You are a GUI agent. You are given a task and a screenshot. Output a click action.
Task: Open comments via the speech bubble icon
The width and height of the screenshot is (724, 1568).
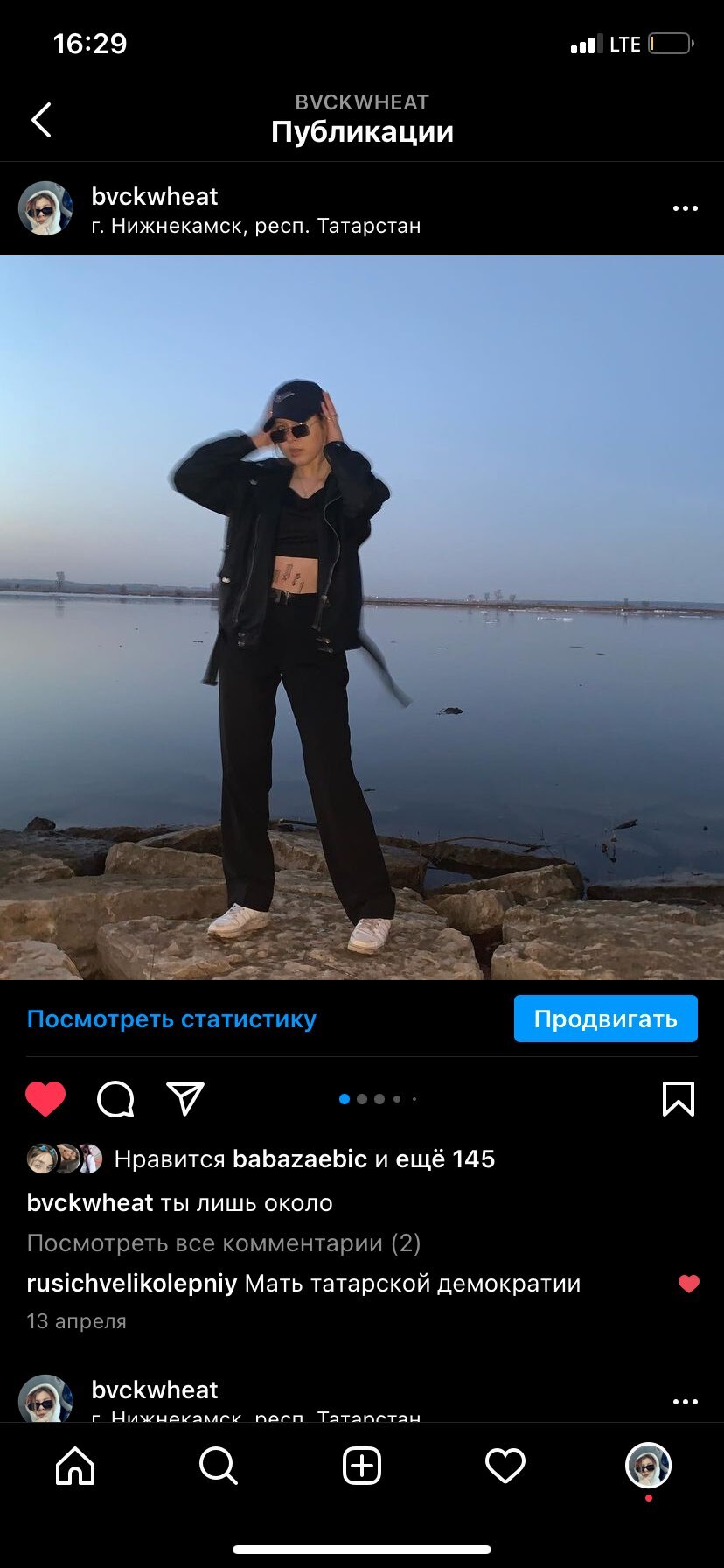(x=115, y=1099)
